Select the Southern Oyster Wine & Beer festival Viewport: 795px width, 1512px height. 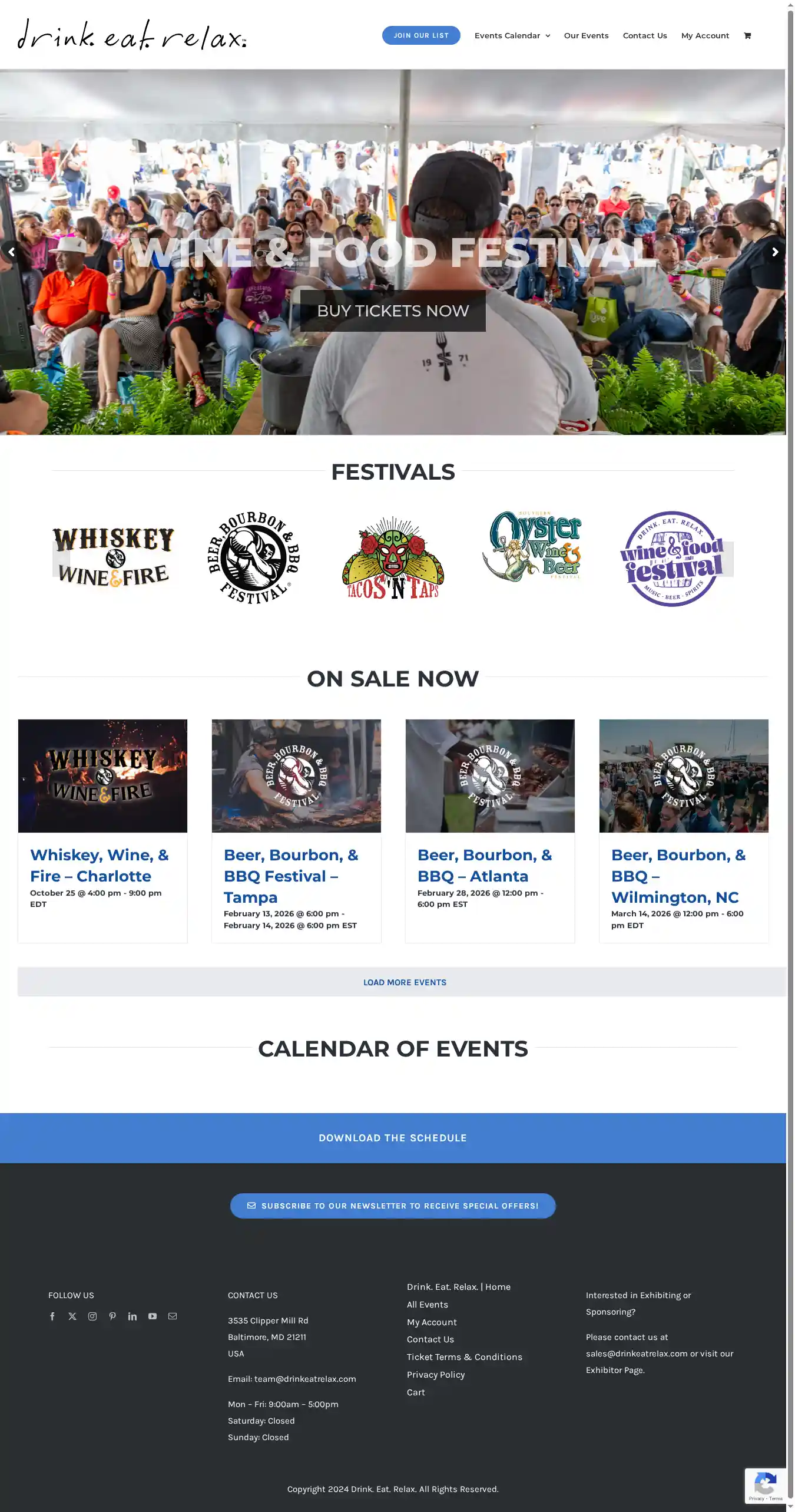click(x=532, y=546)
